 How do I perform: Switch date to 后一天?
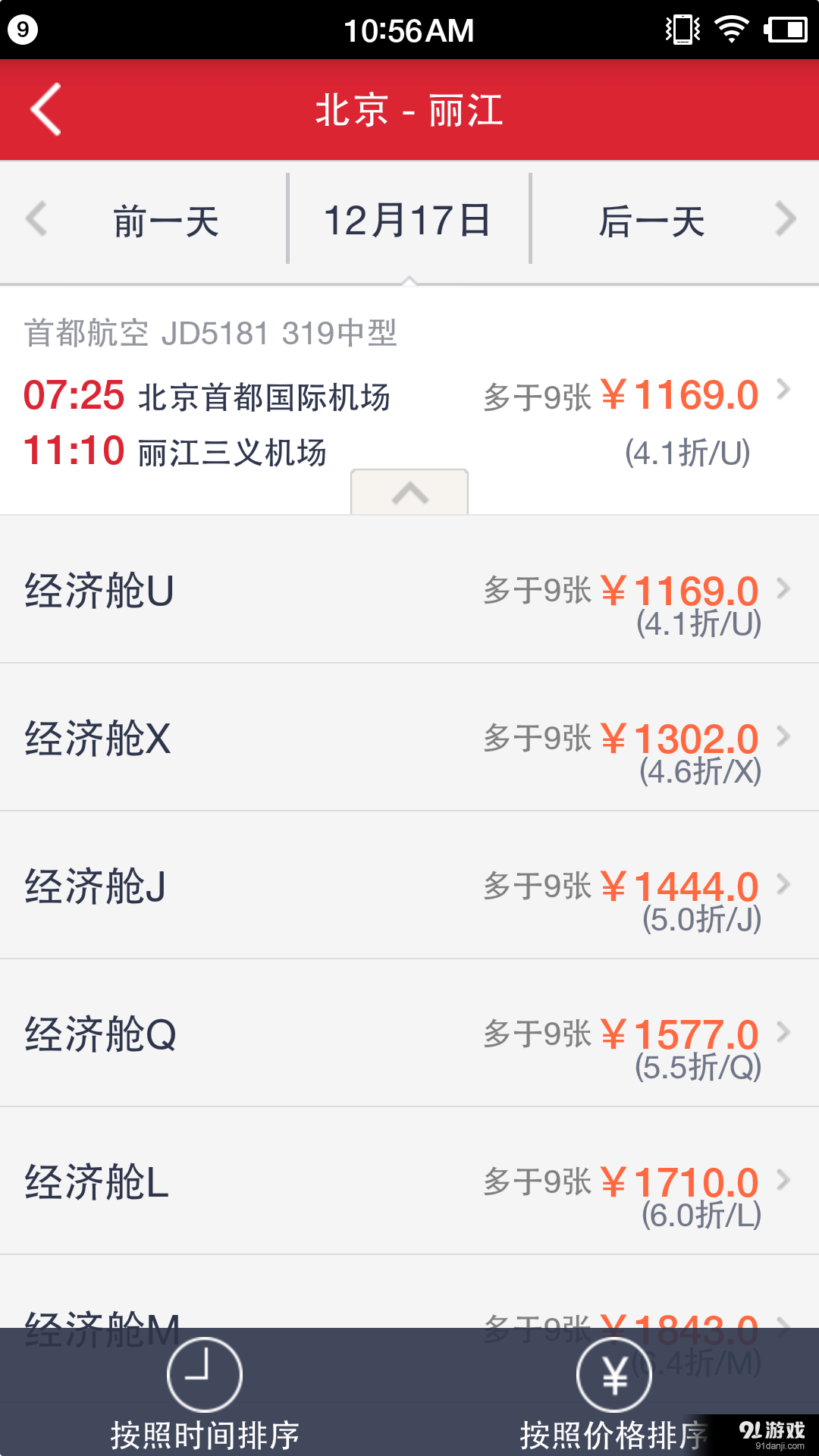654,220
